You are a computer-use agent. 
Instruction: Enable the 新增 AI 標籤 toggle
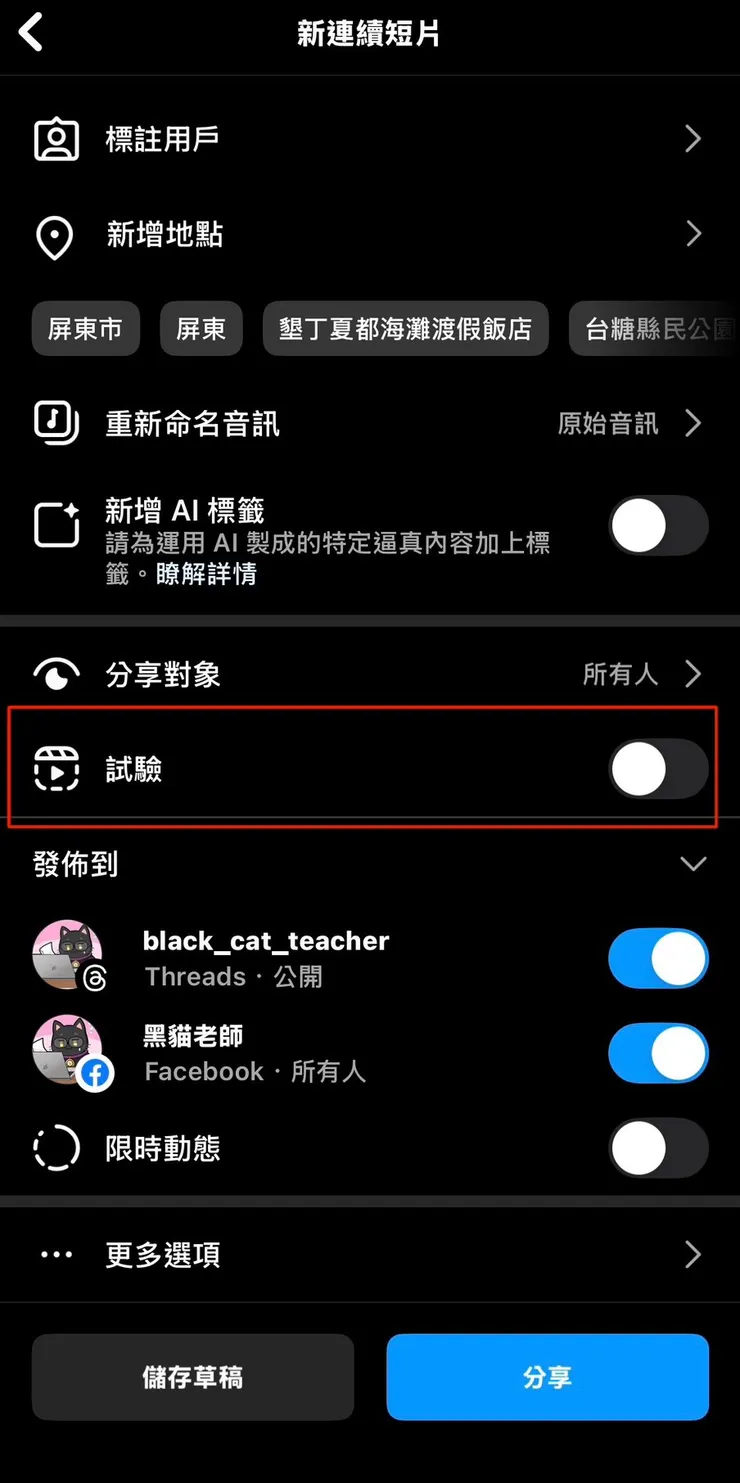(x=657, y=524)
